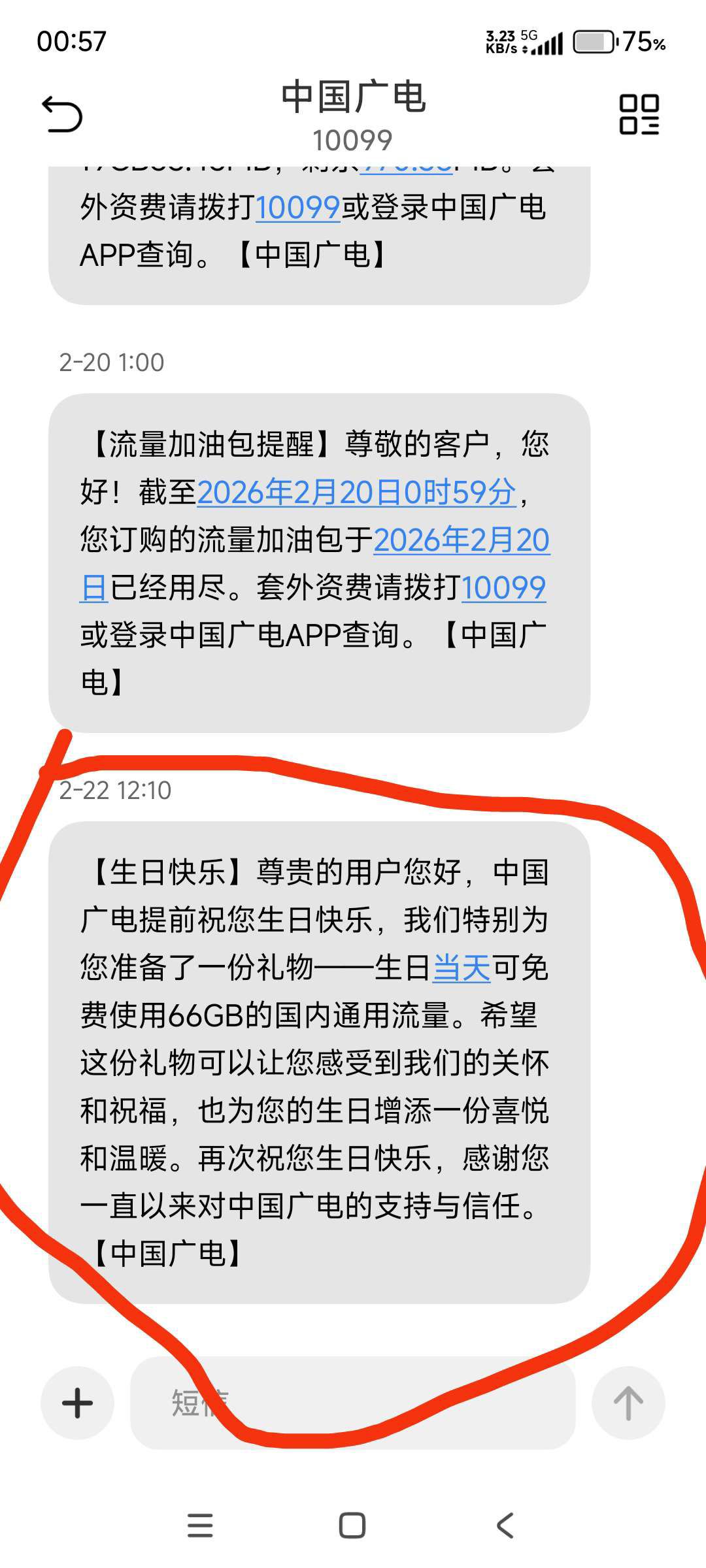Tap 10099 link in the 流量加油包提醒 message
The image size is (706, 1568).
click(x=503, y=588)
